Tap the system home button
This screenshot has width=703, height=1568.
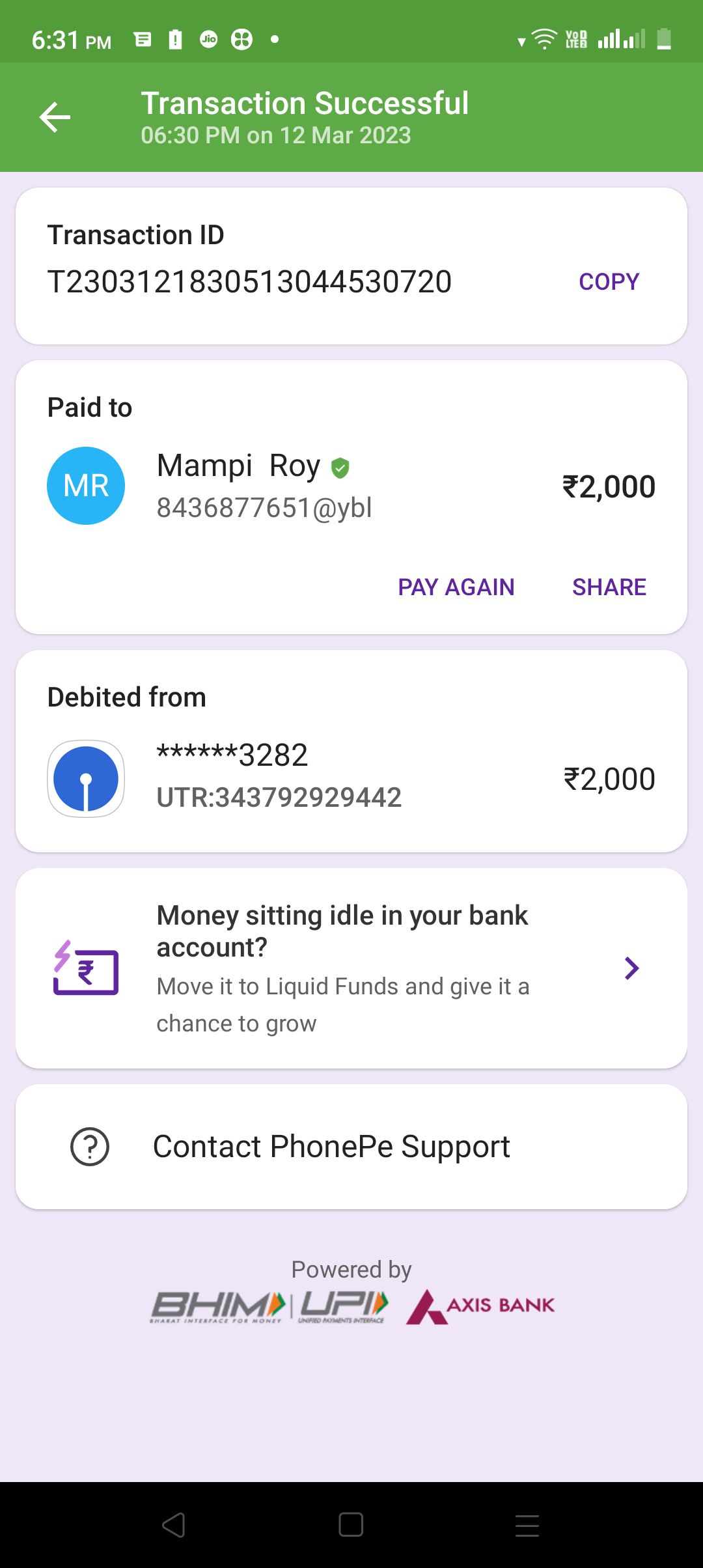(351, 1524)
